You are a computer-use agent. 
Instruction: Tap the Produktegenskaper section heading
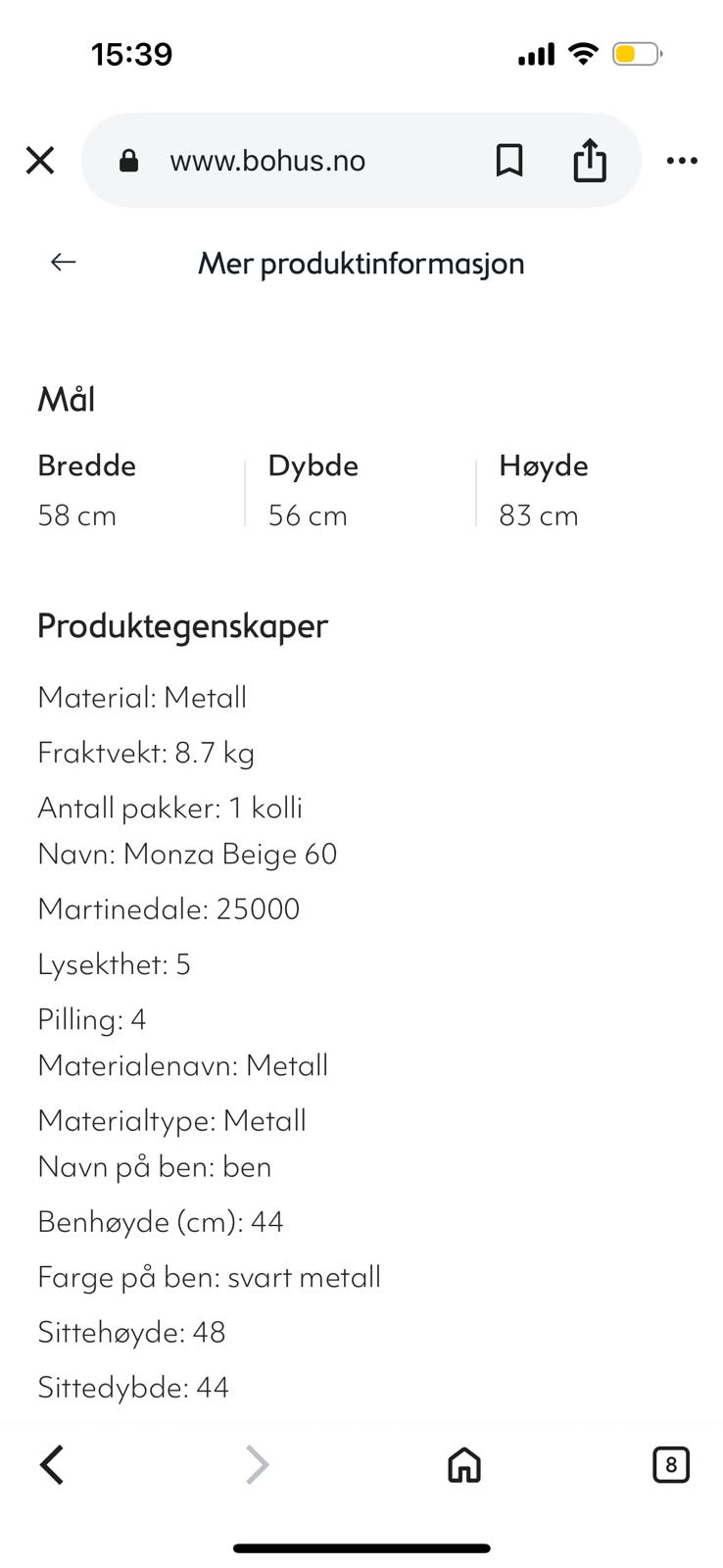click(182, 625)
